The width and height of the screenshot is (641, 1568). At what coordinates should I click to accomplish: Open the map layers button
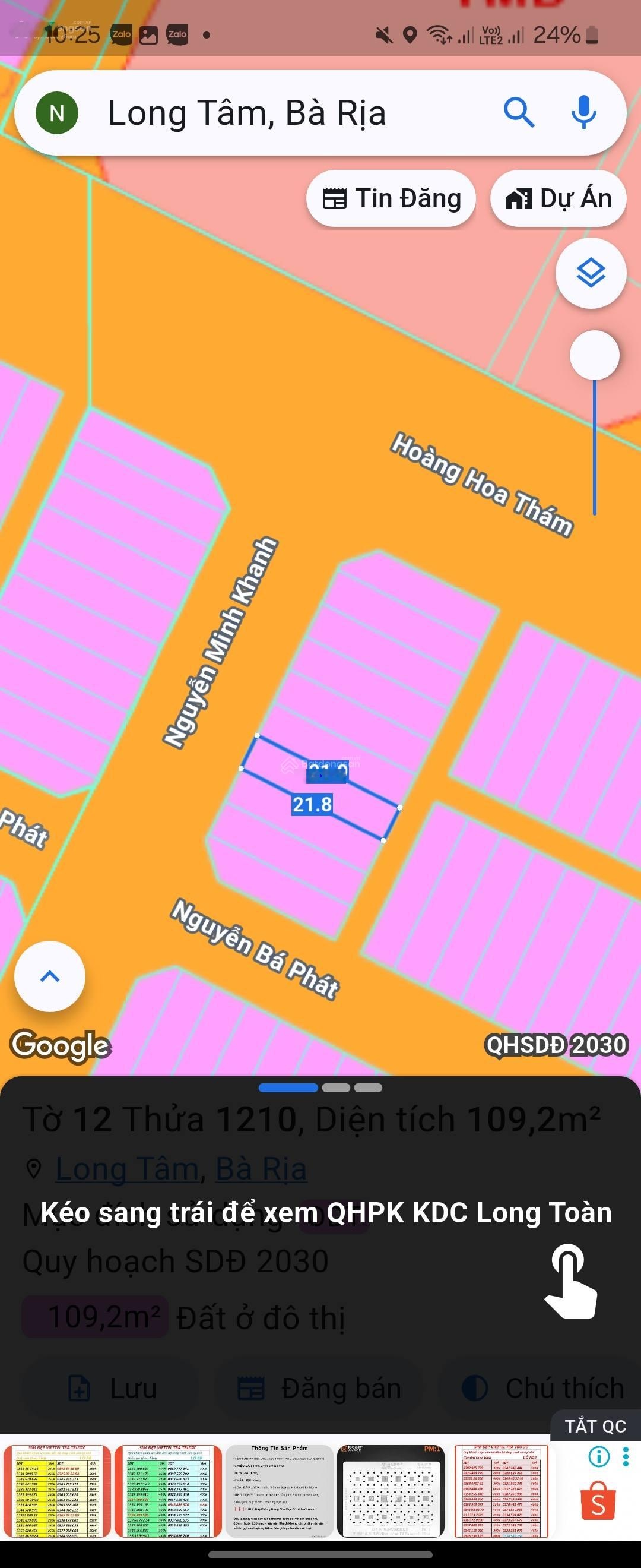click(591, 273)
